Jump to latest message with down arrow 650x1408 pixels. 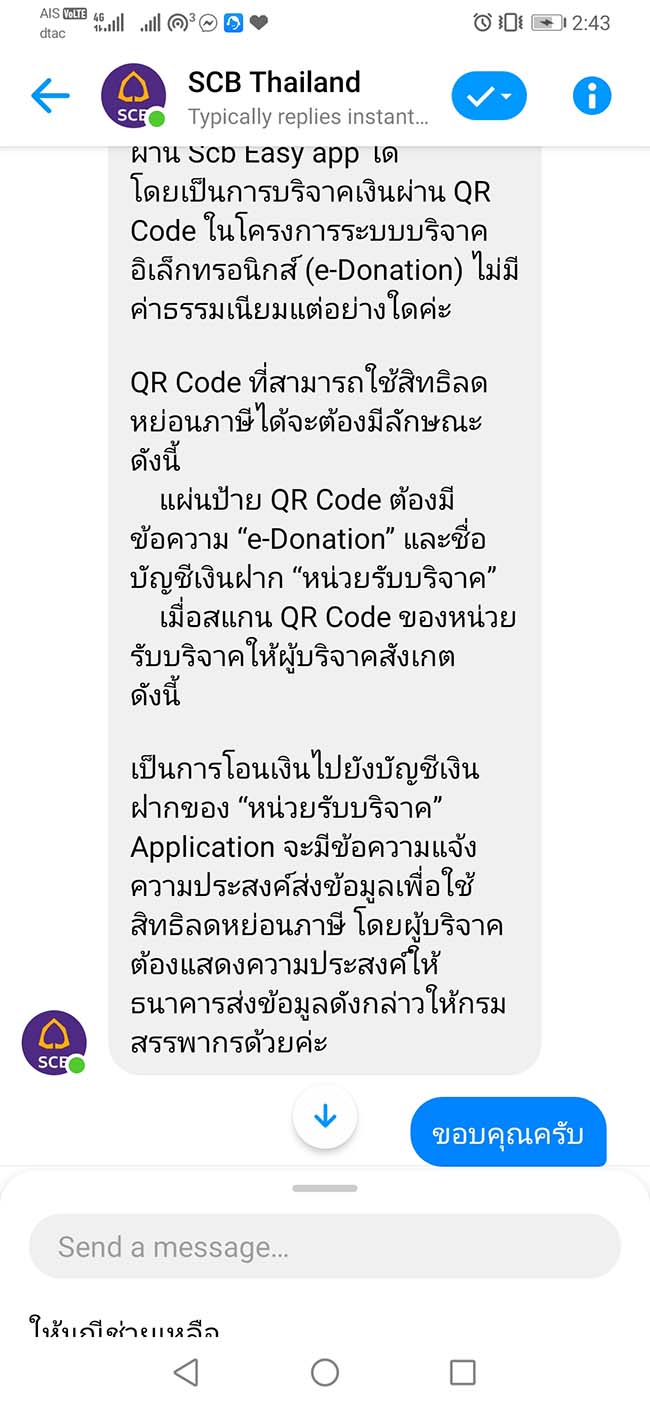pyautogui.click(x=325, y=1117)
